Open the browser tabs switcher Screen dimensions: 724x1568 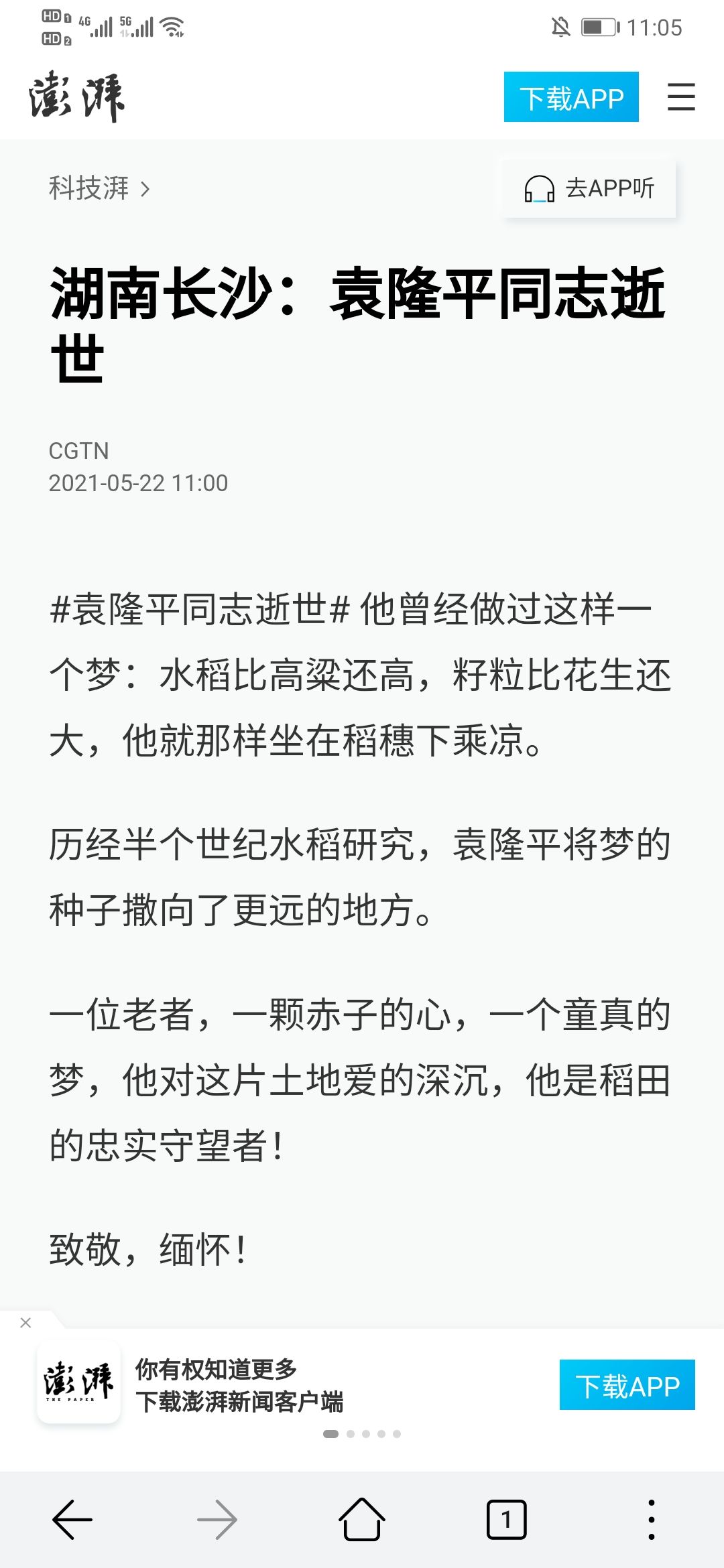pyautogui.click(x=506, y=1520)
